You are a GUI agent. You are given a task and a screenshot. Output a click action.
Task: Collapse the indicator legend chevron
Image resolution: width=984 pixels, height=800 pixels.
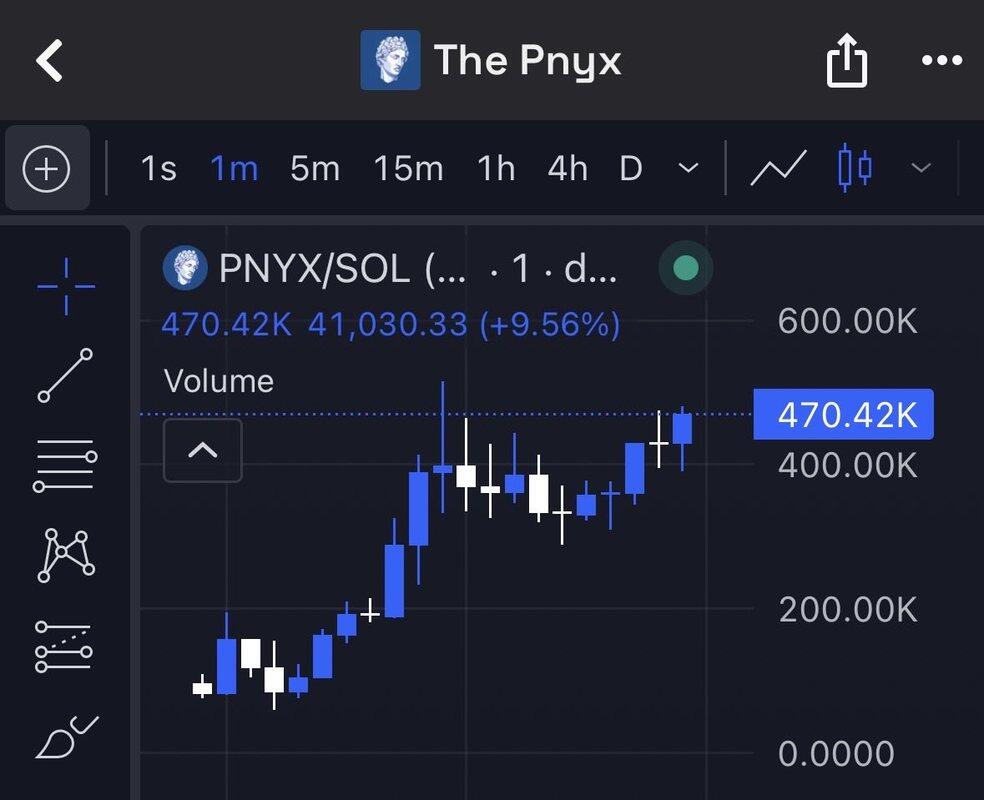click(x=203, y=450)
